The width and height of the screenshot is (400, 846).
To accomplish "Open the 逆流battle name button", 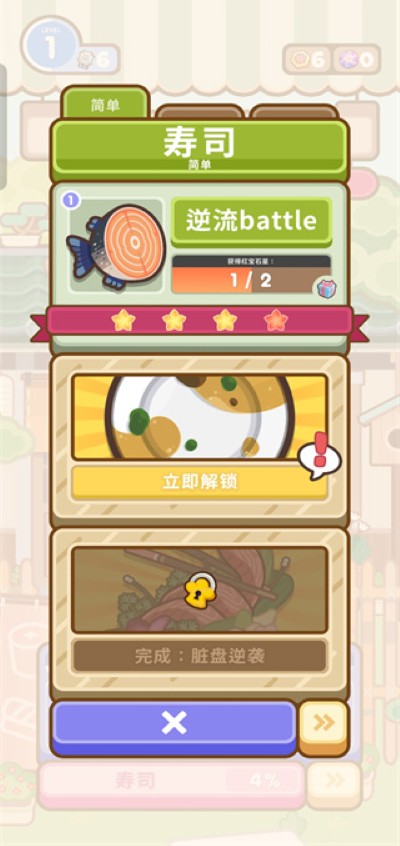I will tap(251, 221).
